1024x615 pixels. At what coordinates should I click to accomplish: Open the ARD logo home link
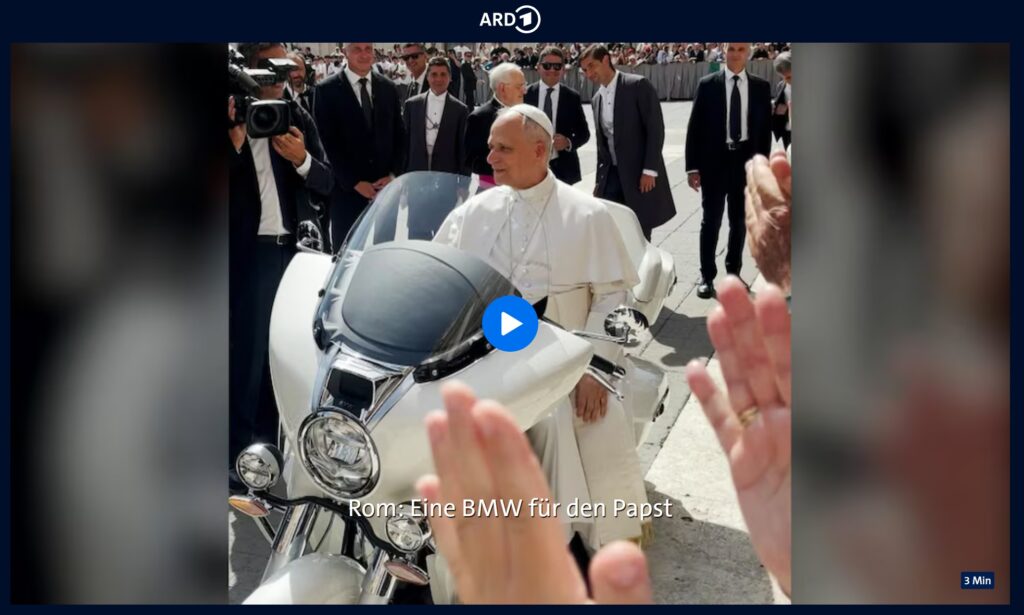(x=510, y=19)
